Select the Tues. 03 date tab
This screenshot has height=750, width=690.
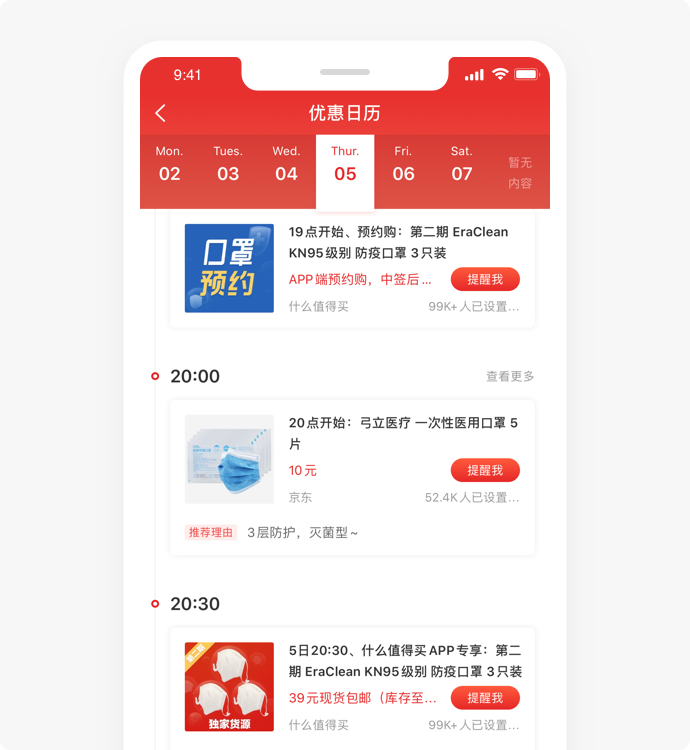pyautogui.click(x=228, y=164)
